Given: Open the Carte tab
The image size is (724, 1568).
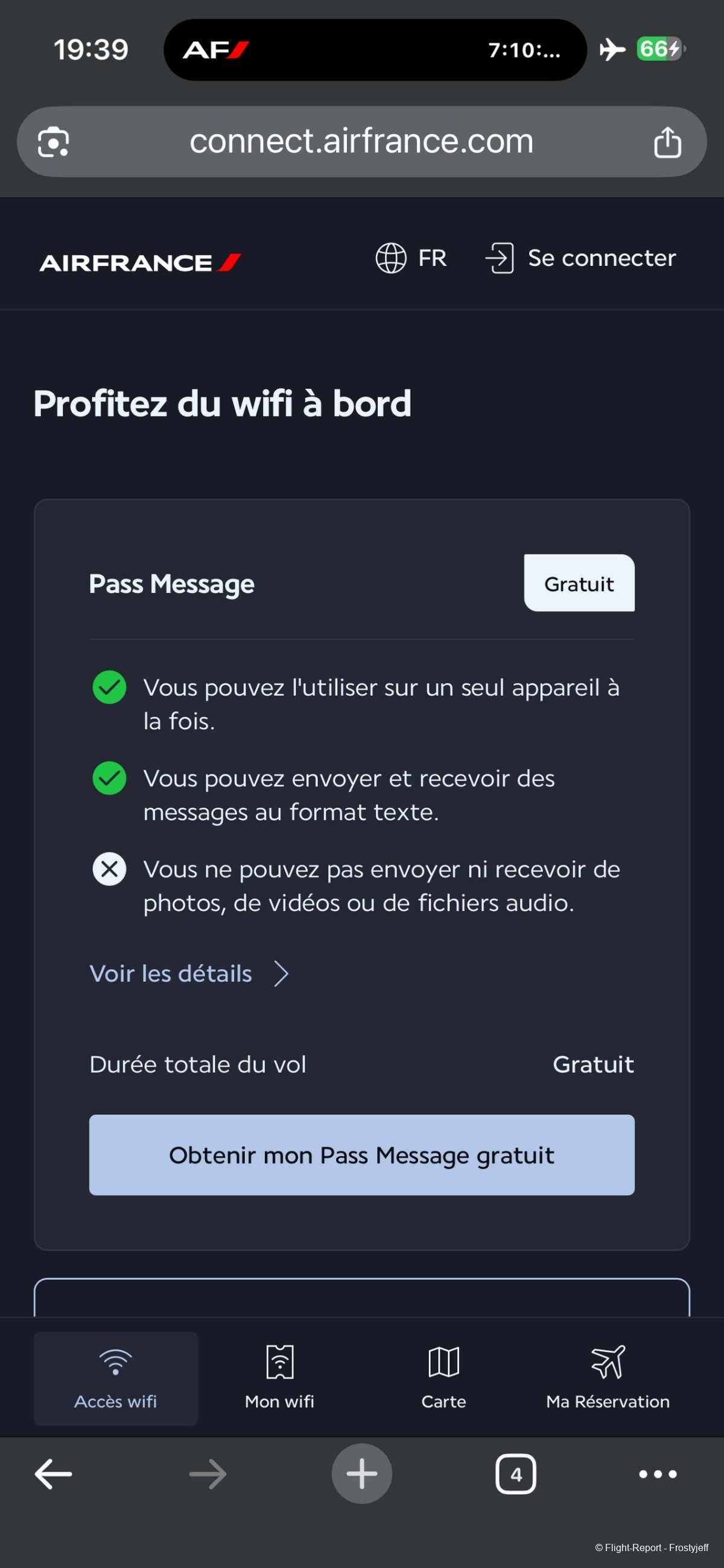Looking at the screenshot, I should (443, 1378).
